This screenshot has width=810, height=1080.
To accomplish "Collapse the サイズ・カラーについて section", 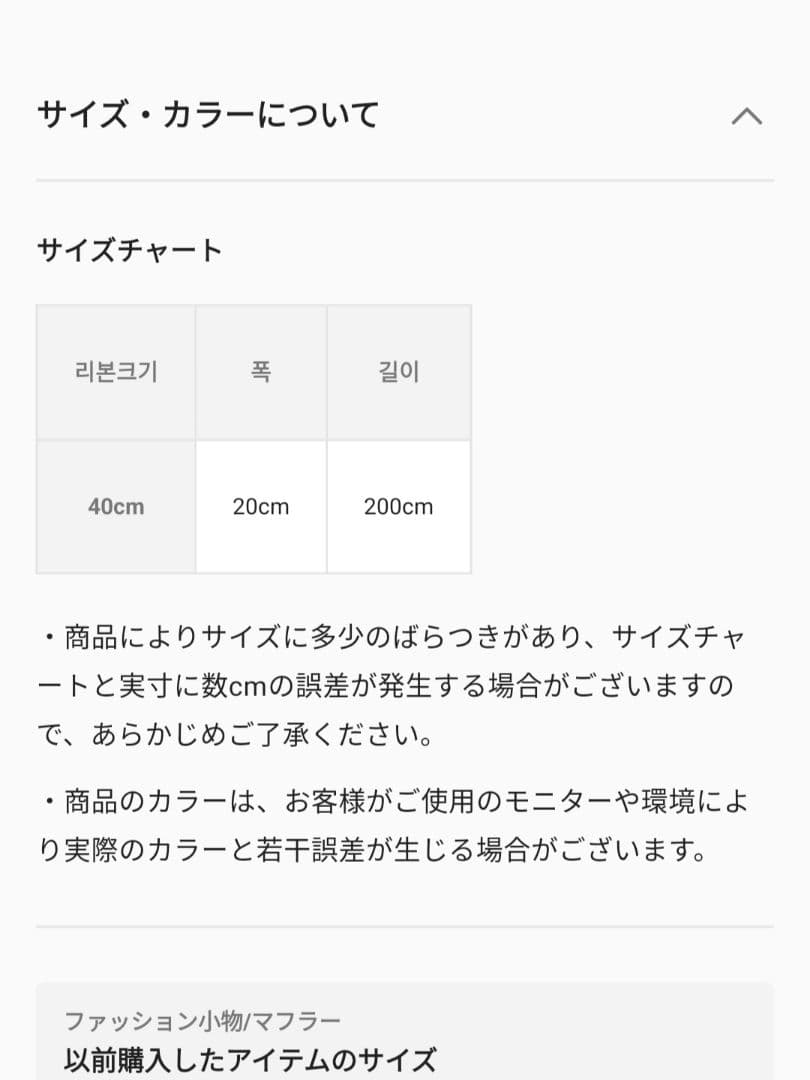I will tap(746, 116).
